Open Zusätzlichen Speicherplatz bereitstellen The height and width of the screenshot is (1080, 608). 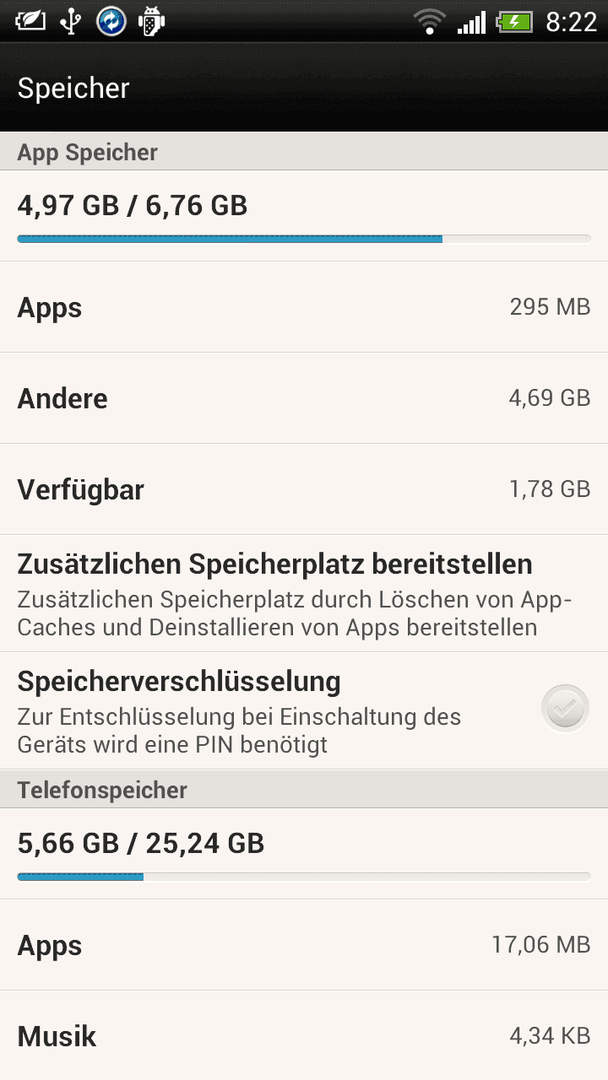coord(304,593)
